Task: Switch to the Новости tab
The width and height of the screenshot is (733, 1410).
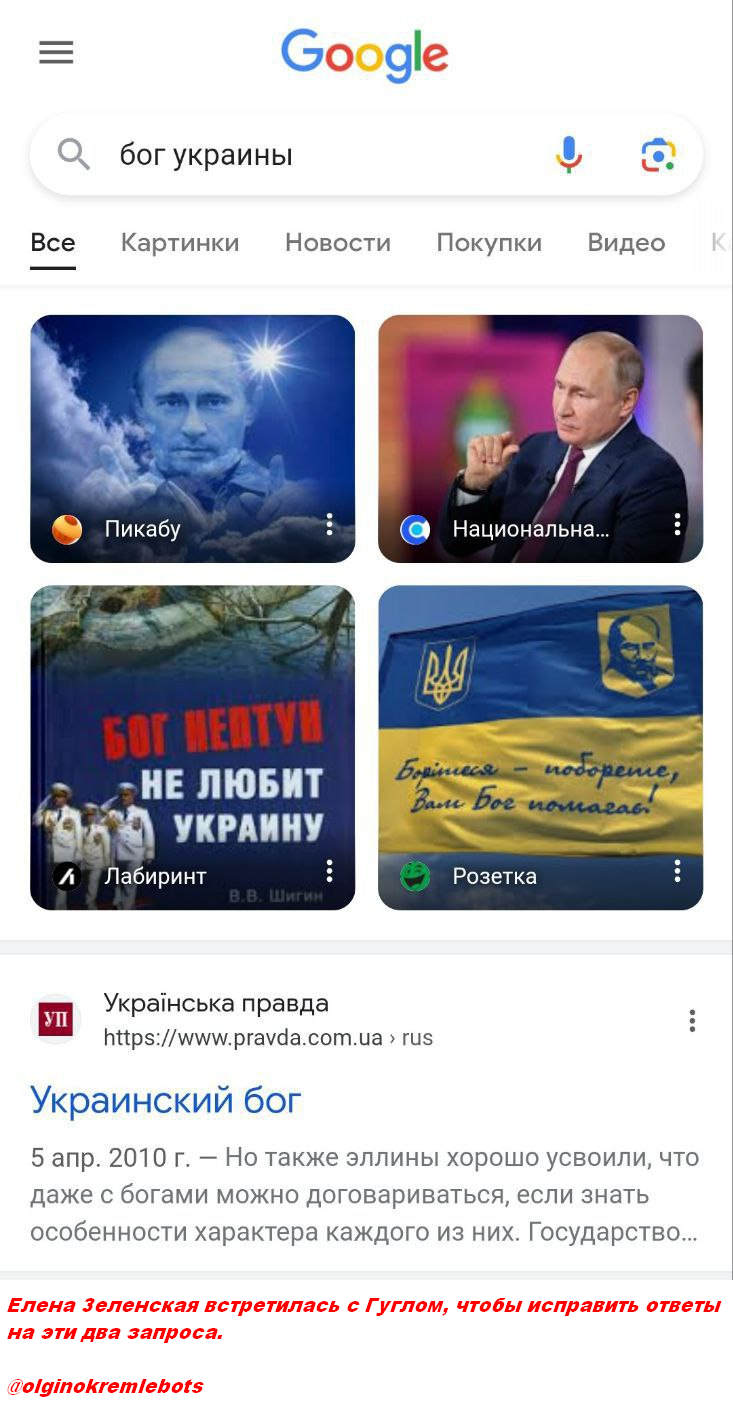Action: click(x=337, y=243)
